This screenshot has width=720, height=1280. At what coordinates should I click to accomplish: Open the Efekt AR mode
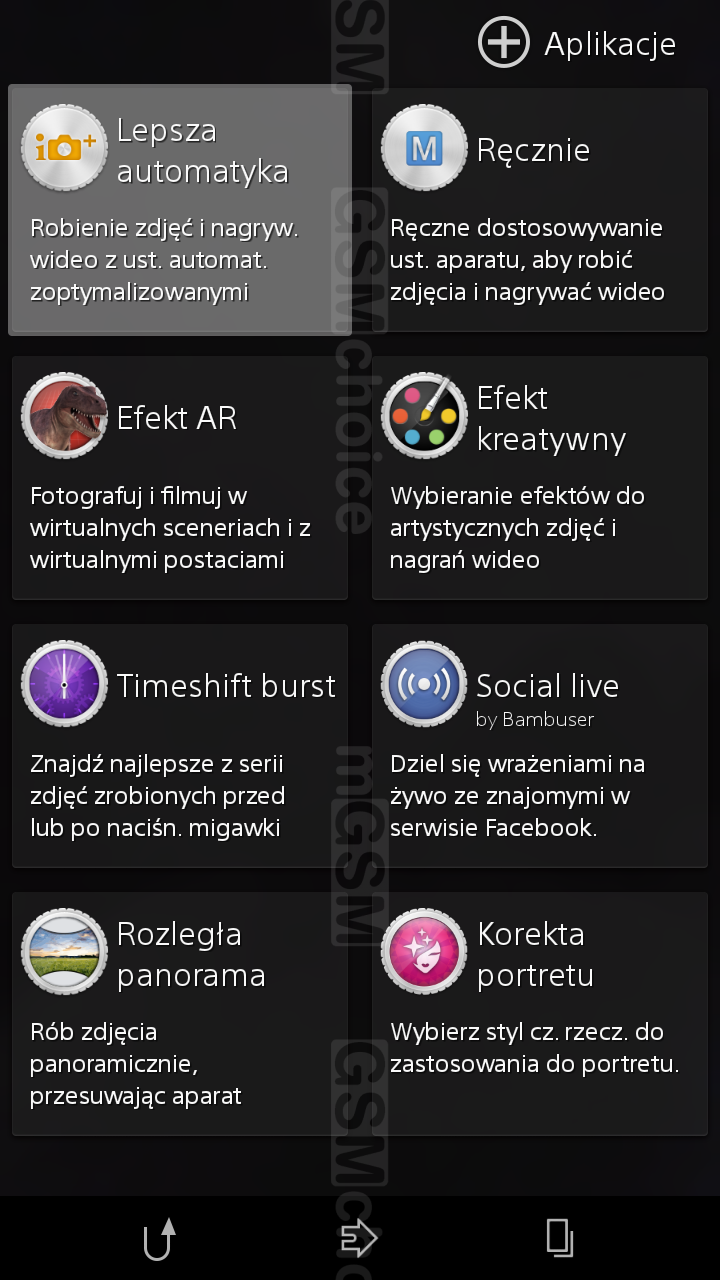click(x=180, y=478)
